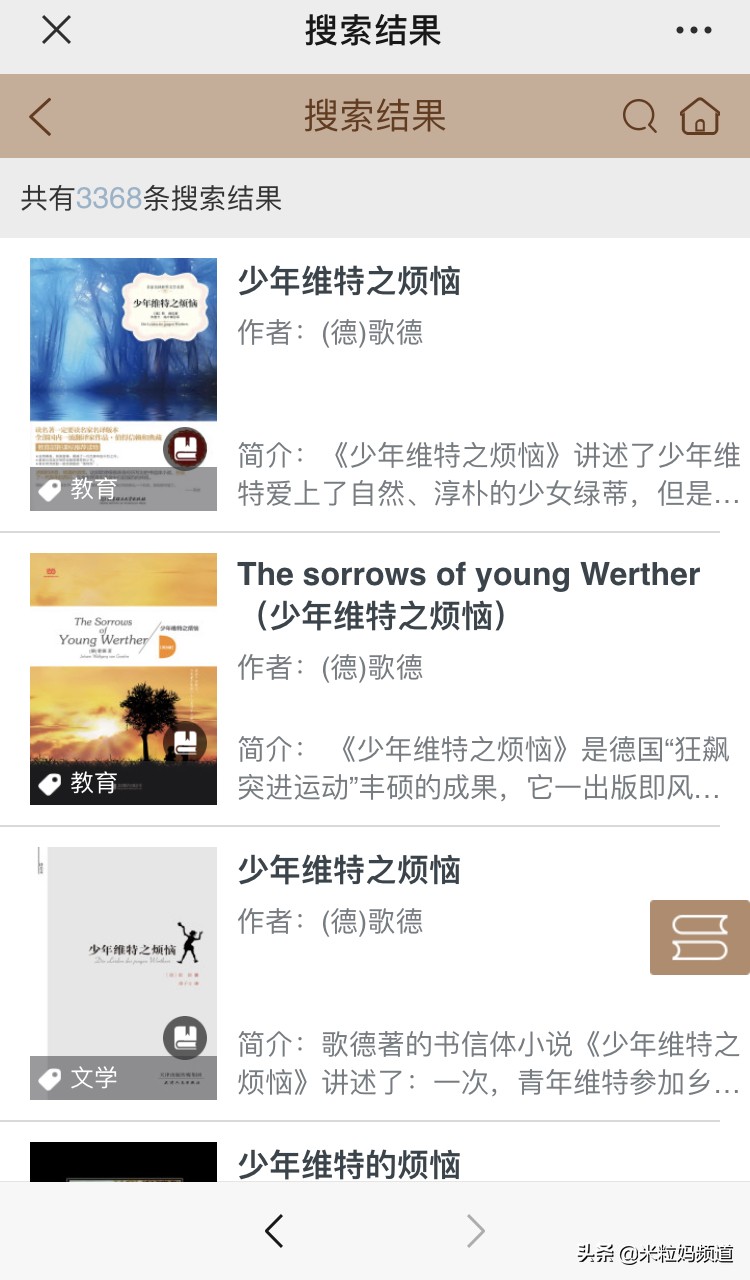Open the floating bookshelf button

tap(699, 937)
